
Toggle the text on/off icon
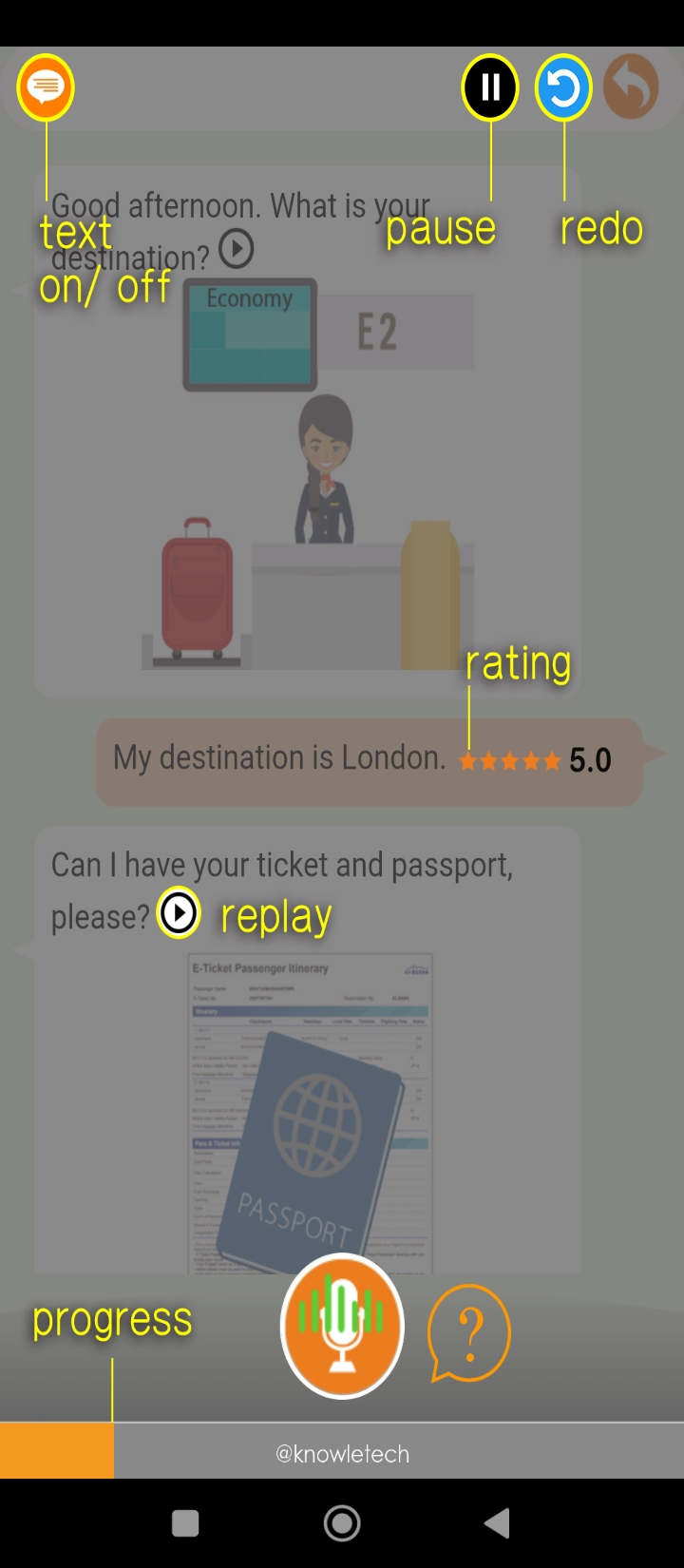coord(46,87)
